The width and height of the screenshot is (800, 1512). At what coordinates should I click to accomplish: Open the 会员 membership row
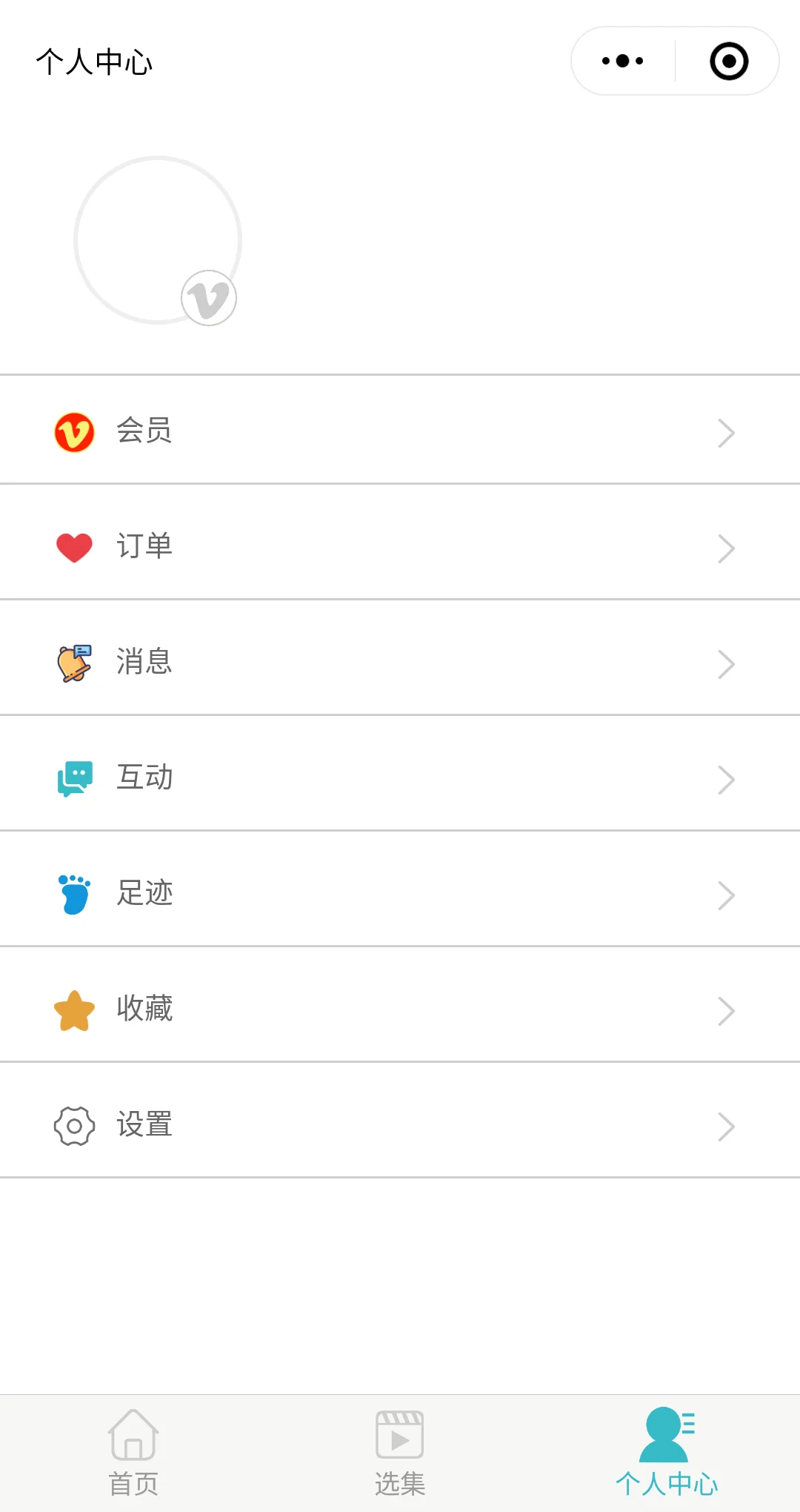pyautogui.click(x=400, y=431)
